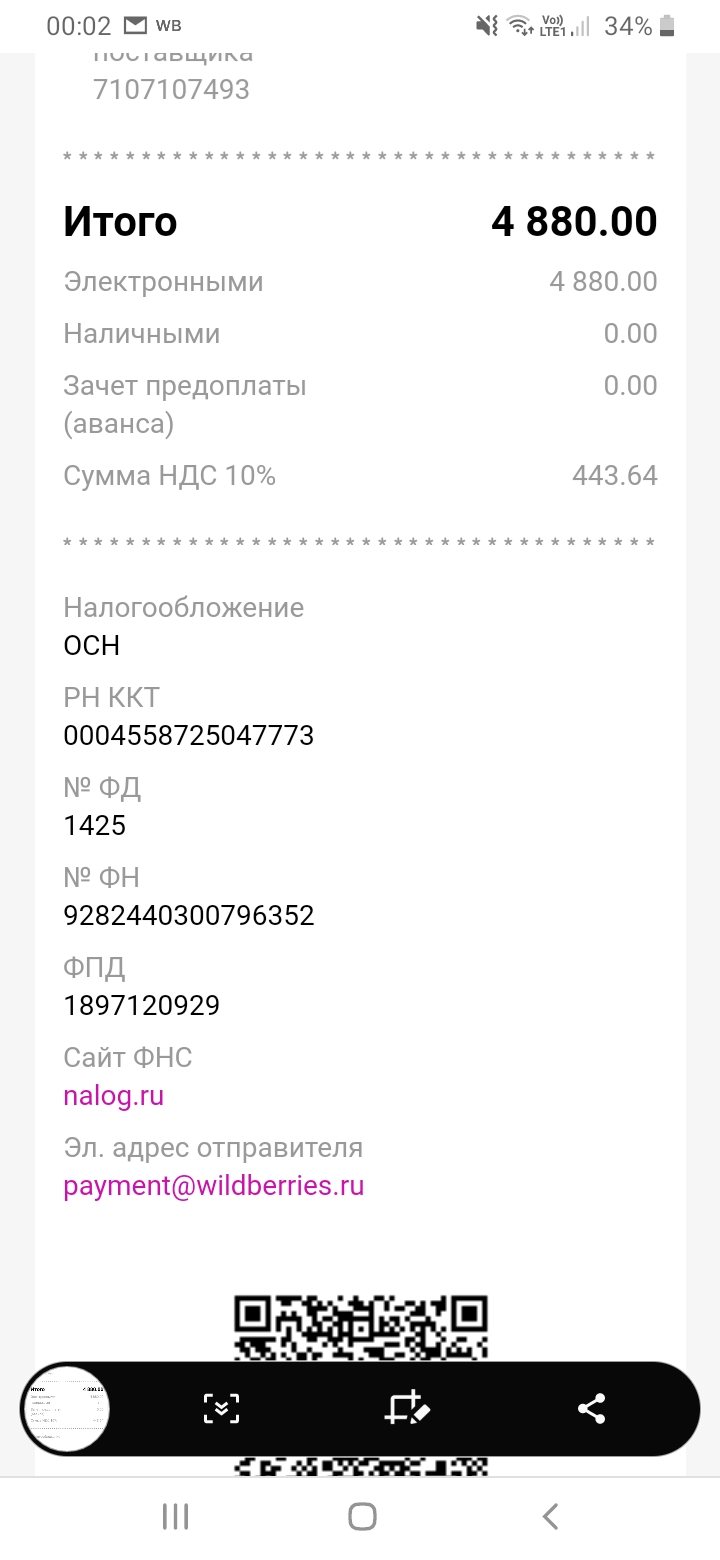Open the nalog.ru link
Viewport: 720px width, 1560px height.
[x=113, y=1096]
